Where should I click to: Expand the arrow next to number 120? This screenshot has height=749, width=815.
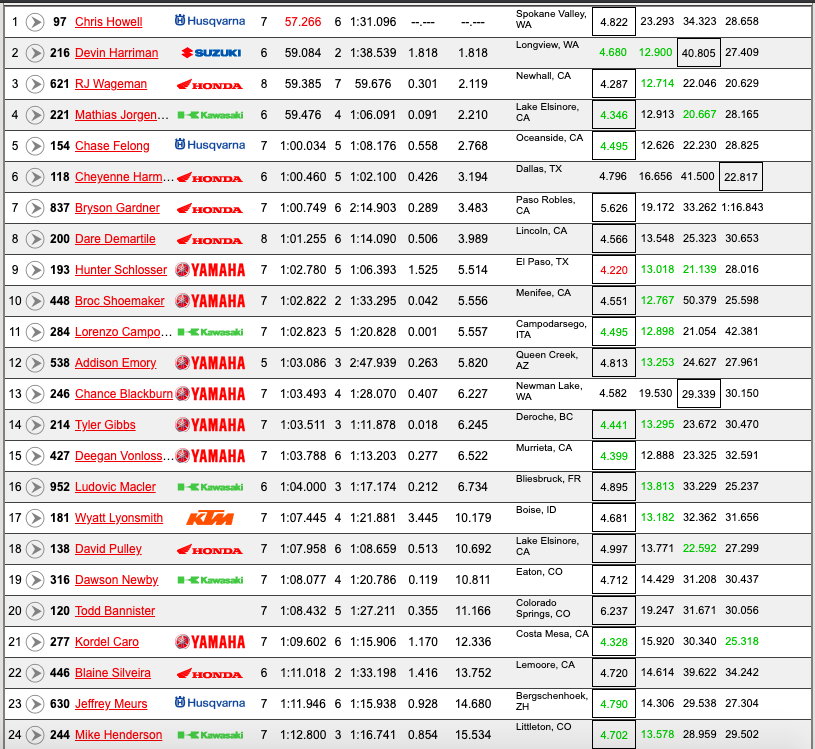(x=35, y=611)
